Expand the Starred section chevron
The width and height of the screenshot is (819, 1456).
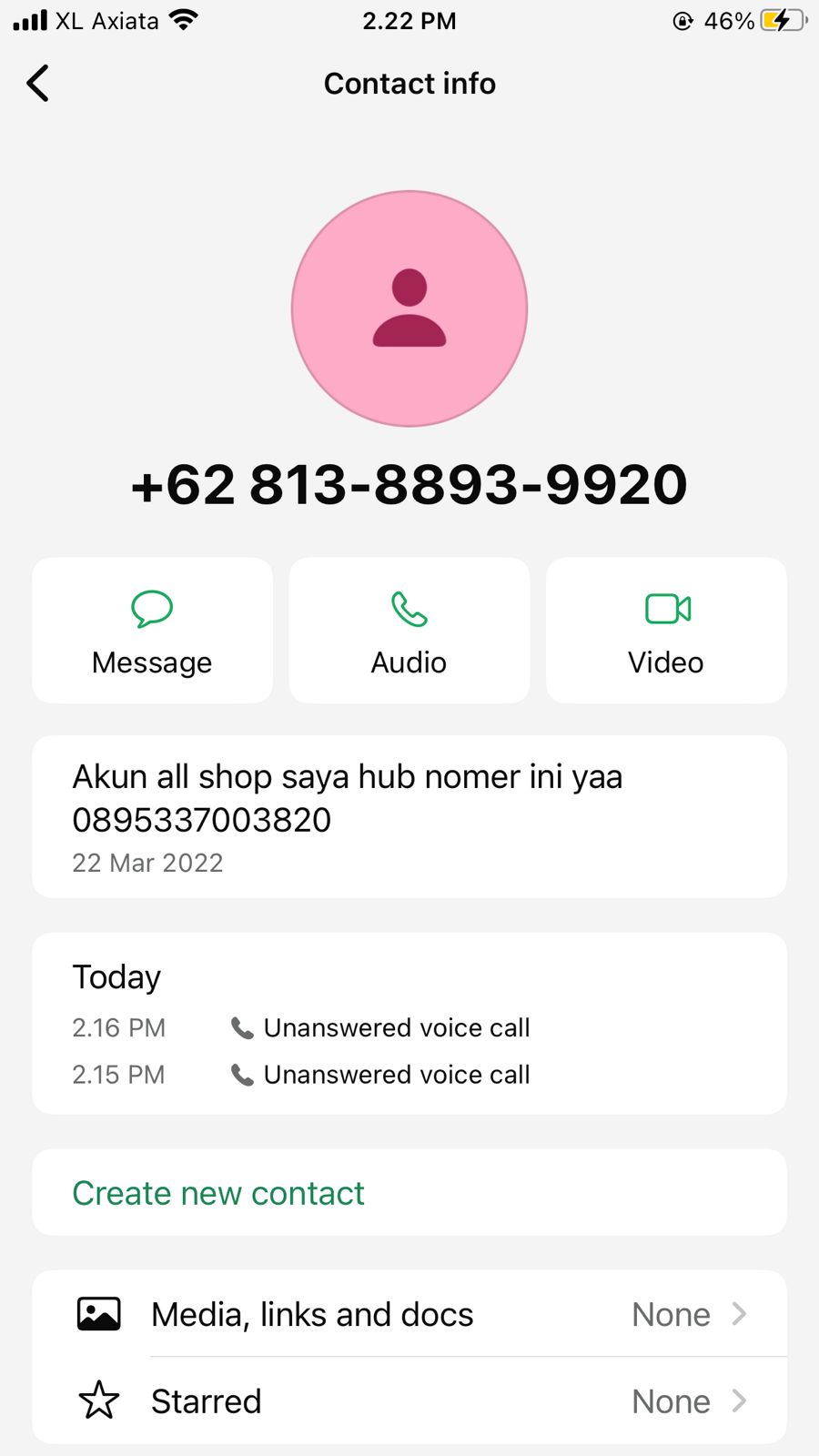739,1400
